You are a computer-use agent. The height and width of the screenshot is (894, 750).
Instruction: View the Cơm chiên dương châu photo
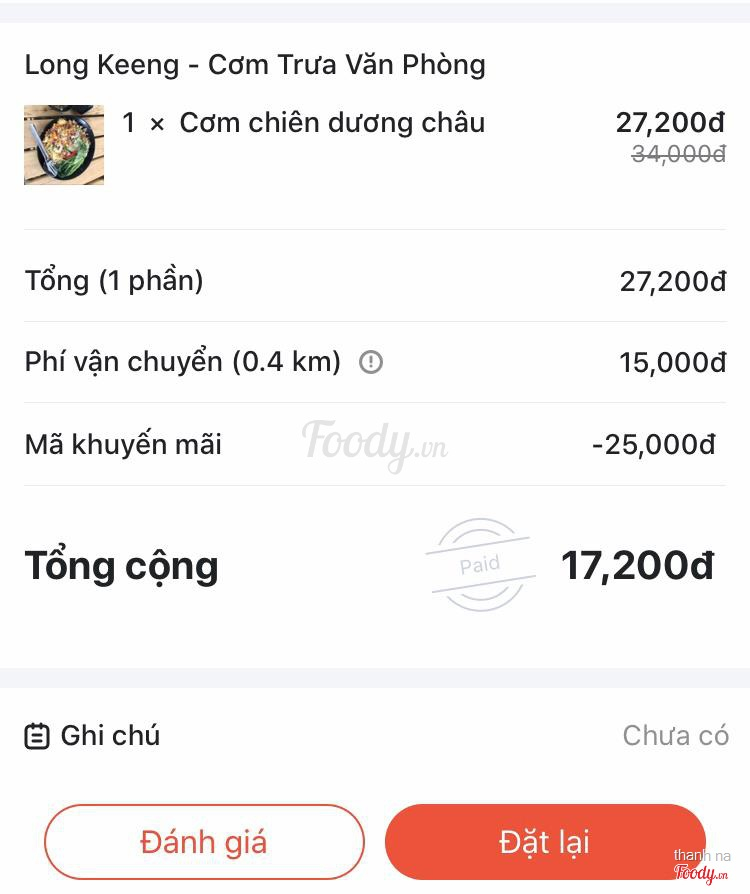[64, 145]
